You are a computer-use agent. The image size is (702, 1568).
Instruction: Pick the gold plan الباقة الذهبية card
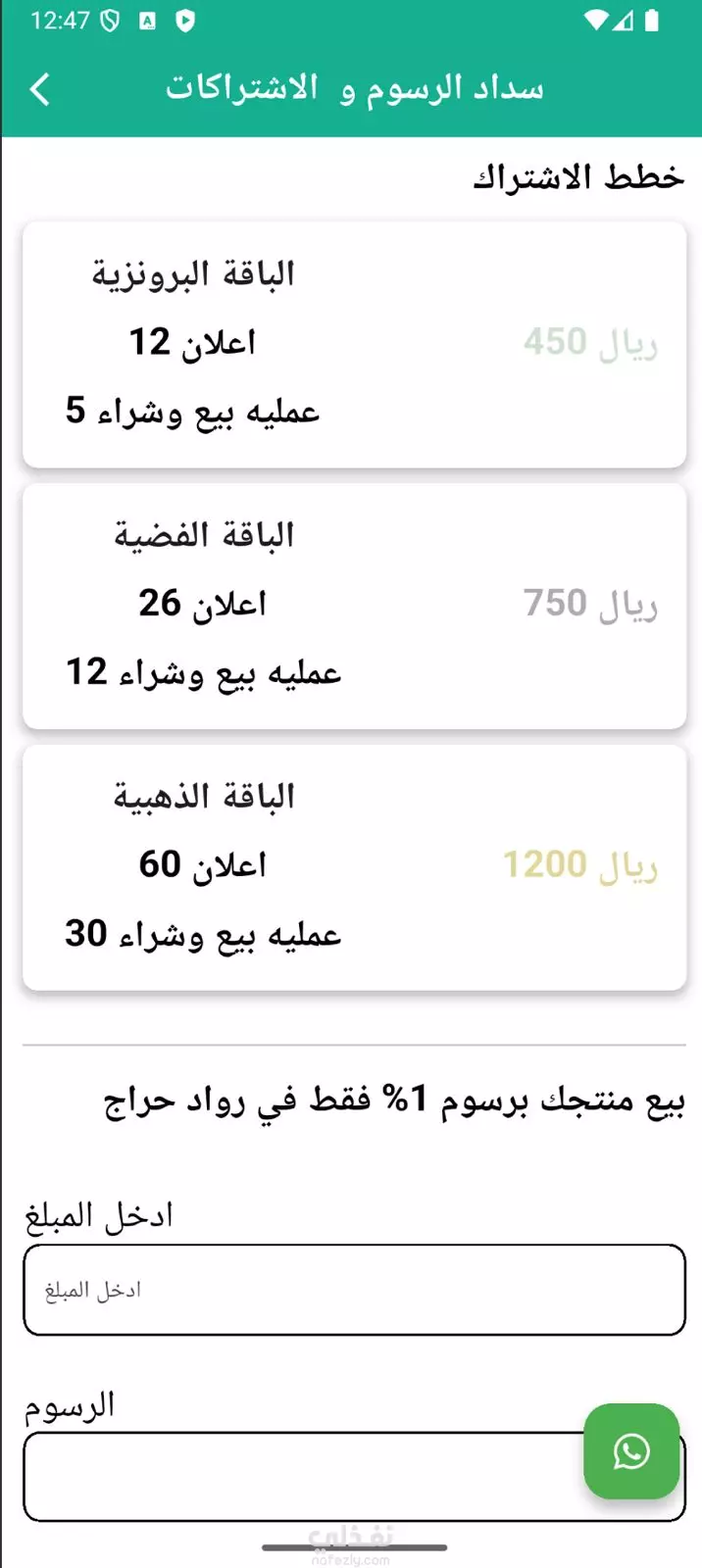tap(354, 867)
